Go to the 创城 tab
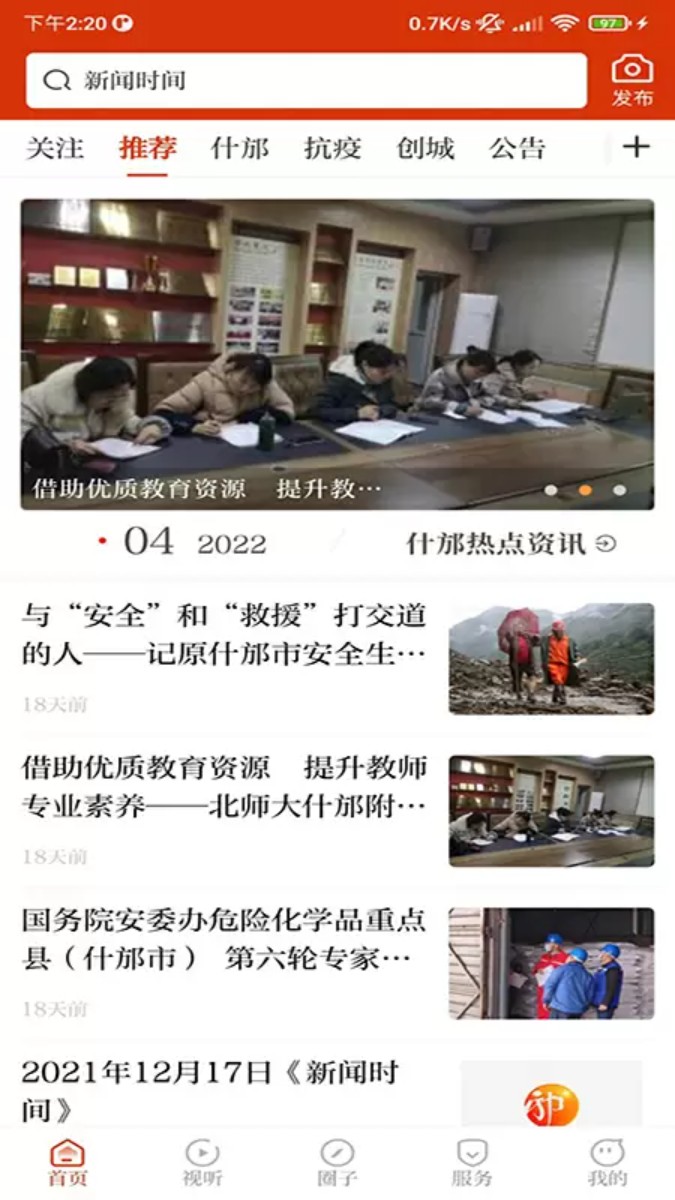This screenshot has width=675, height=1200. pyautogui.click(x=425, y=149)
